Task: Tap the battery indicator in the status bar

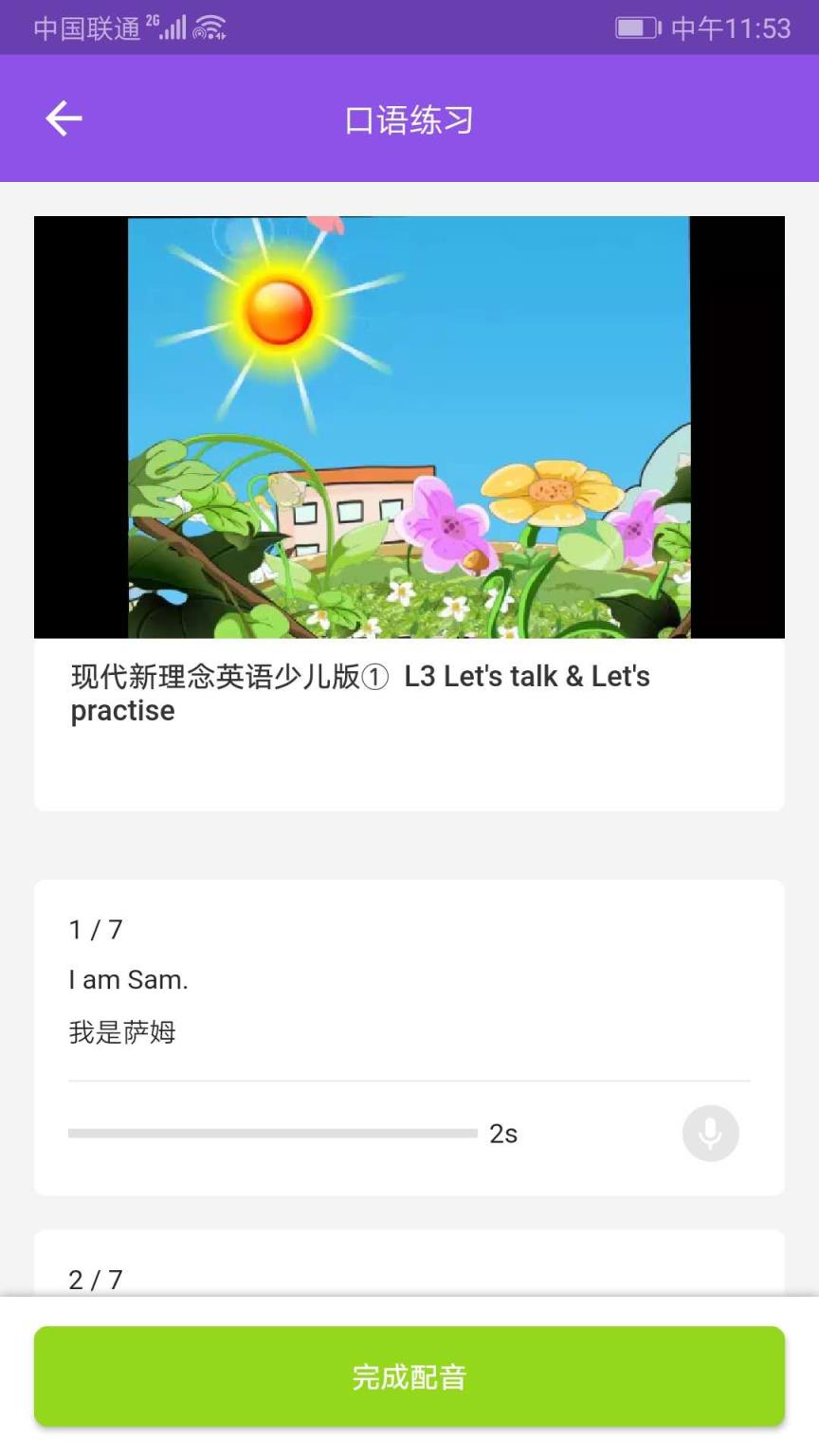Action: 637,27
